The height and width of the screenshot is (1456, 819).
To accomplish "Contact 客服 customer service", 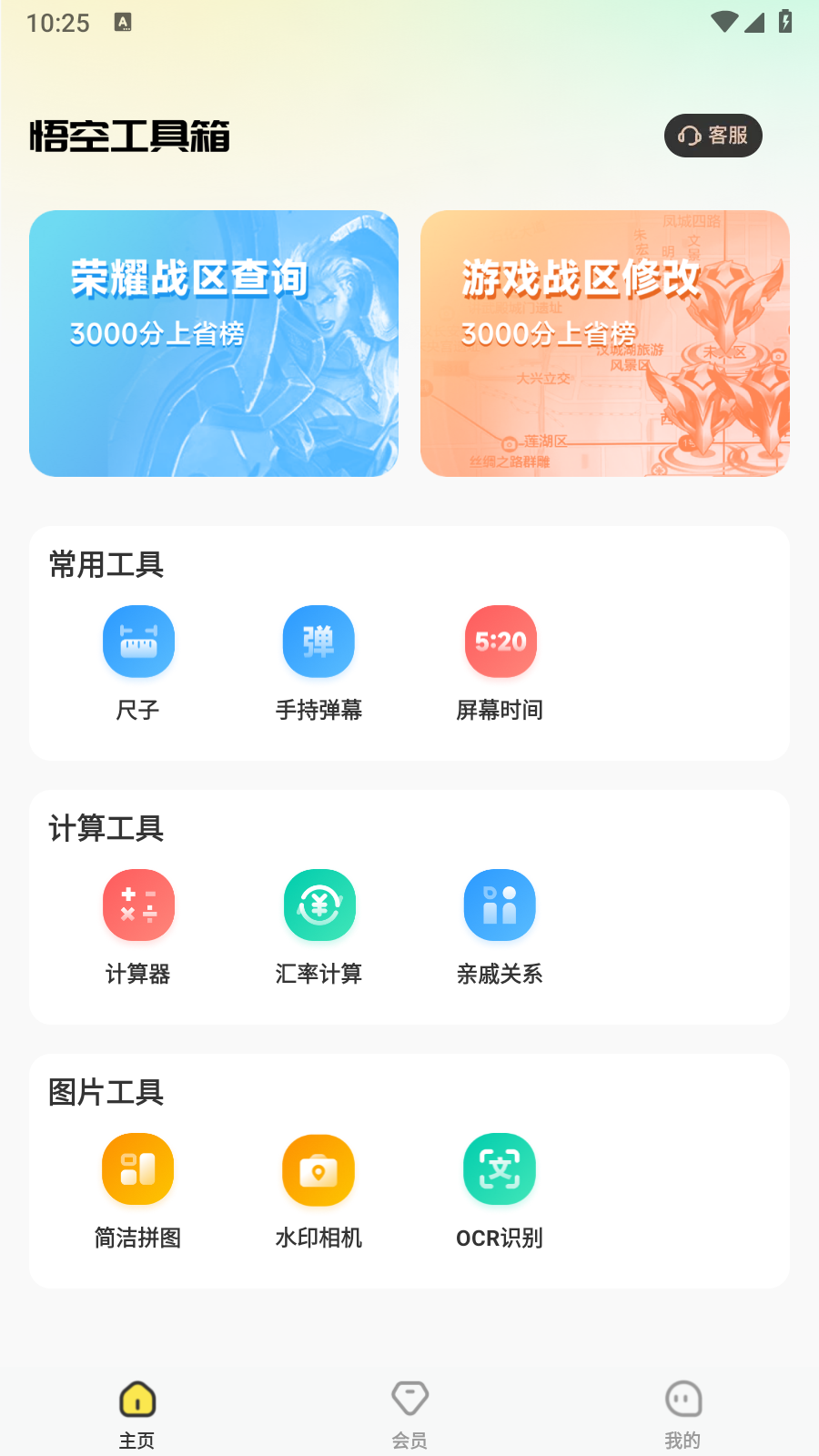I will click(713, 136).
